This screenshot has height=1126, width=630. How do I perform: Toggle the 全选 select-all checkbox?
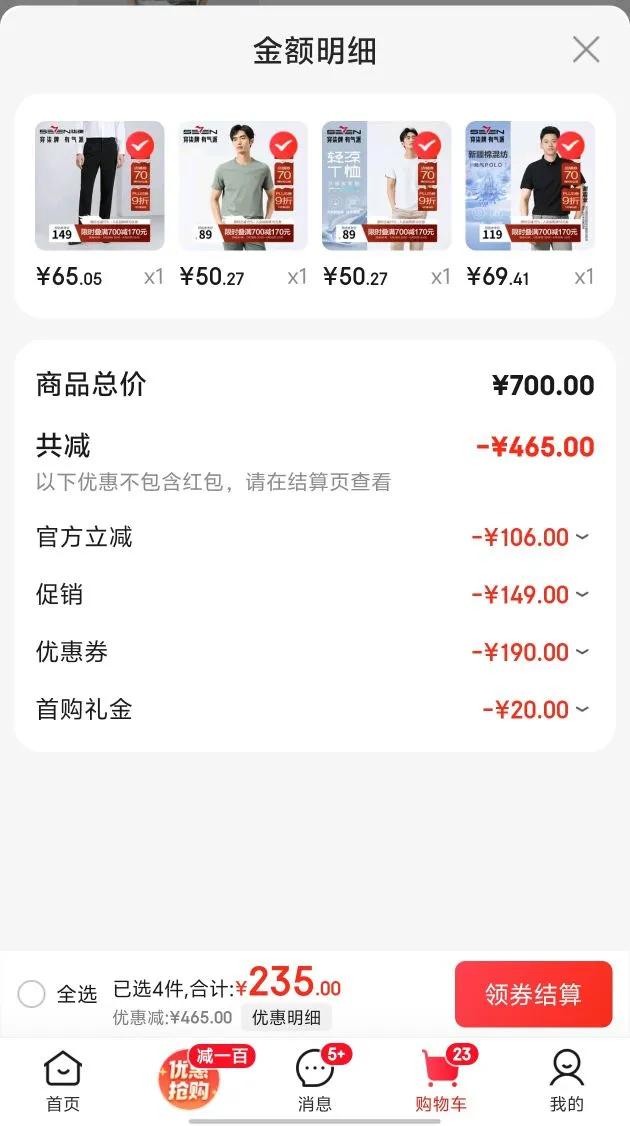click(32, 994)
